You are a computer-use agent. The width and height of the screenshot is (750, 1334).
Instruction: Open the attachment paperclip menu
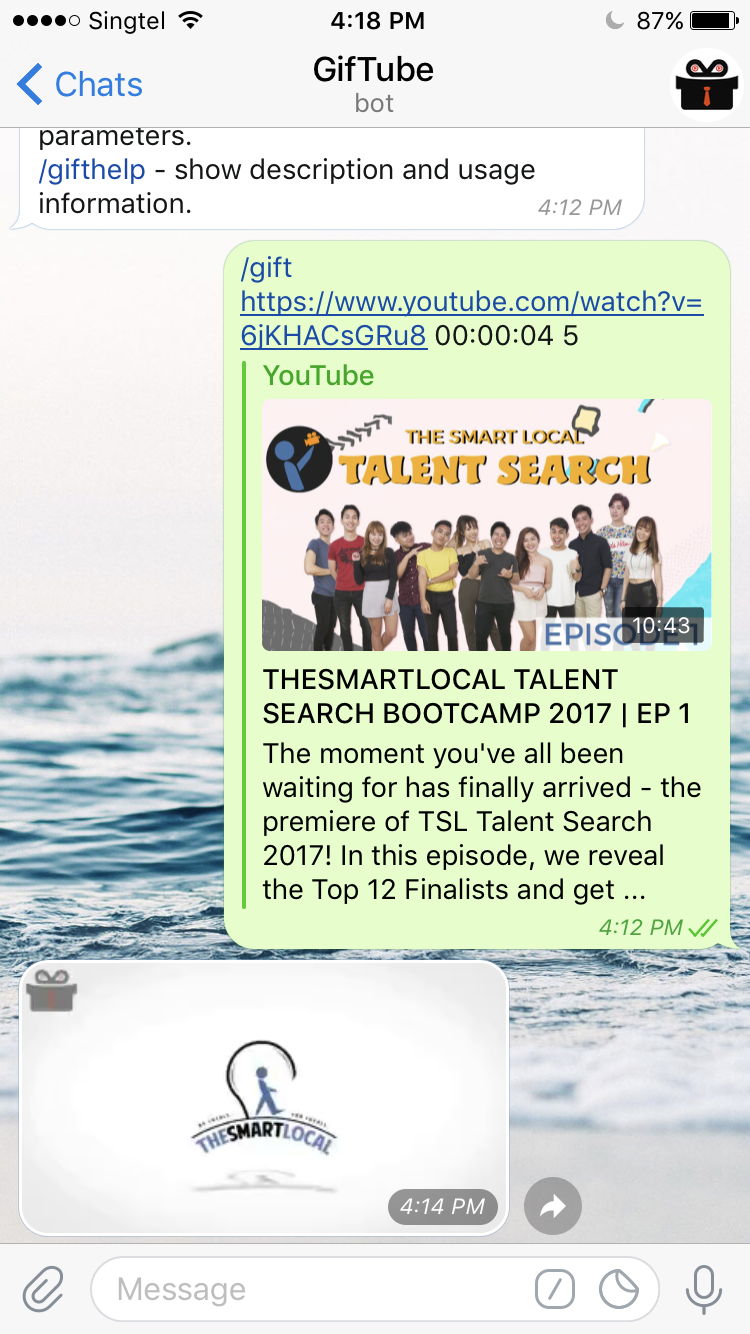pos(44,1289)
